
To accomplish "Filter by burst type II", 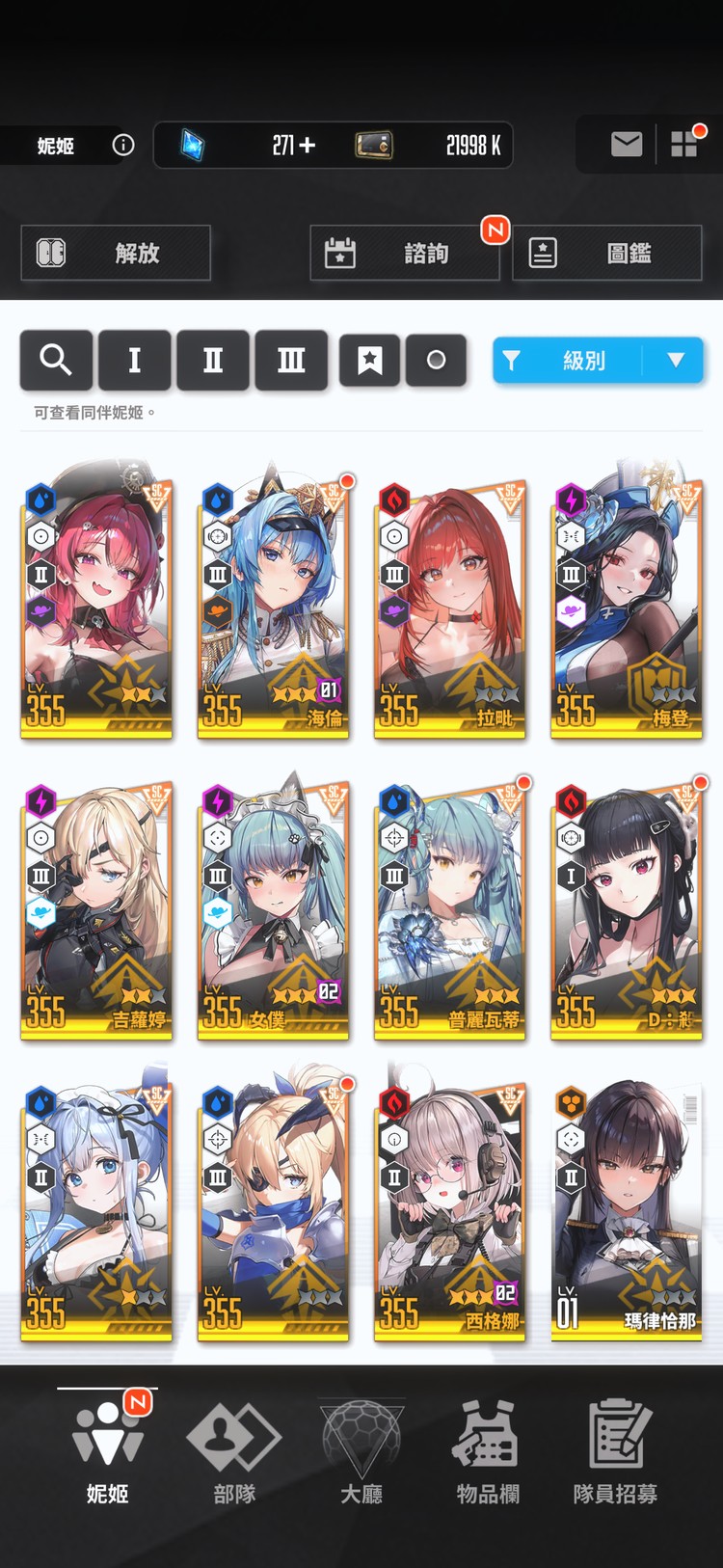I will 213,360.
